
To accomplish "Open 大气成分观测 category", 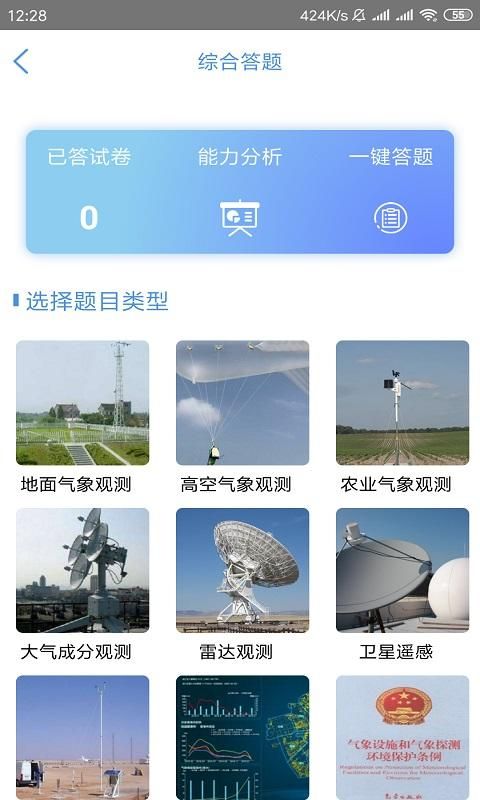I will [83, 585].
